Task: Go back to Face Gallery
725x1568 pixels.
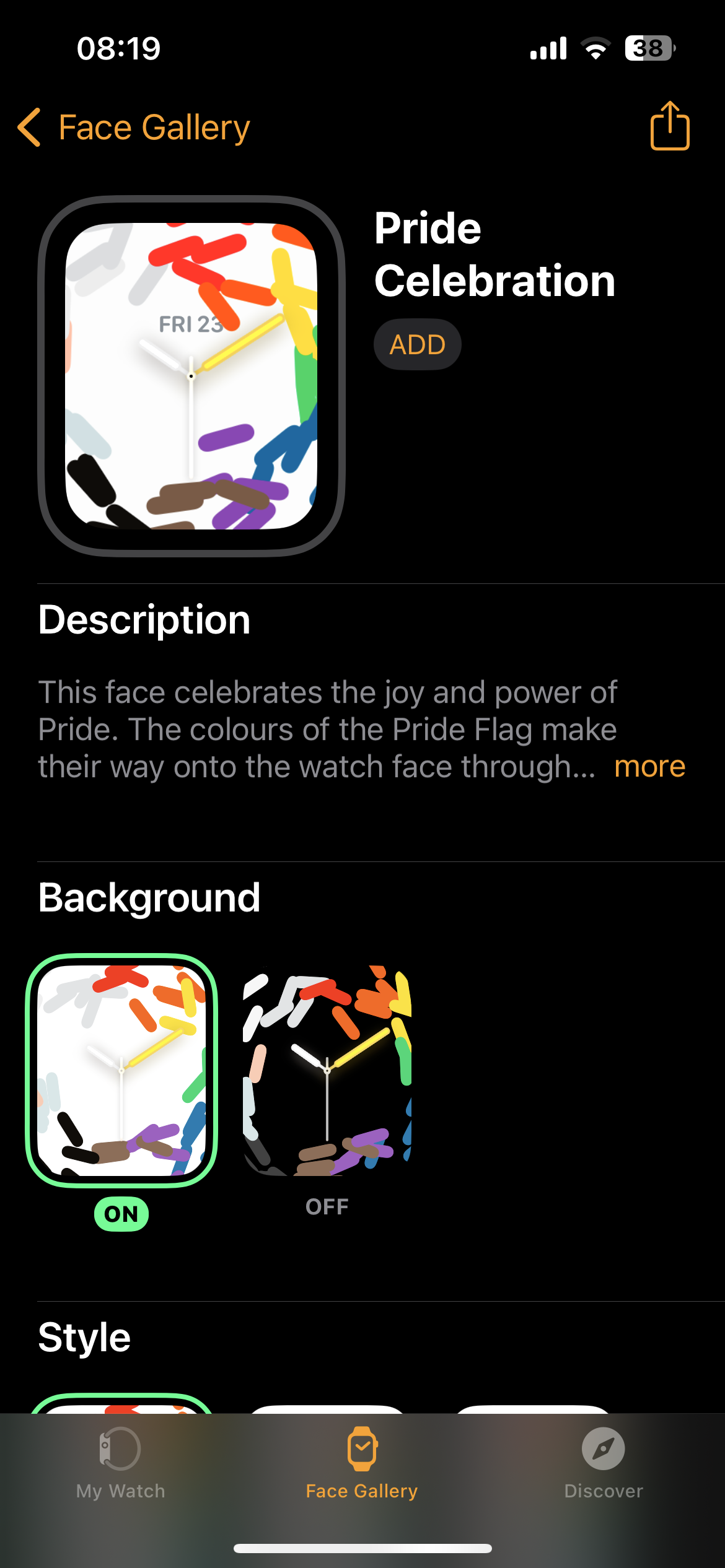Action: click(x=134, y=128)
